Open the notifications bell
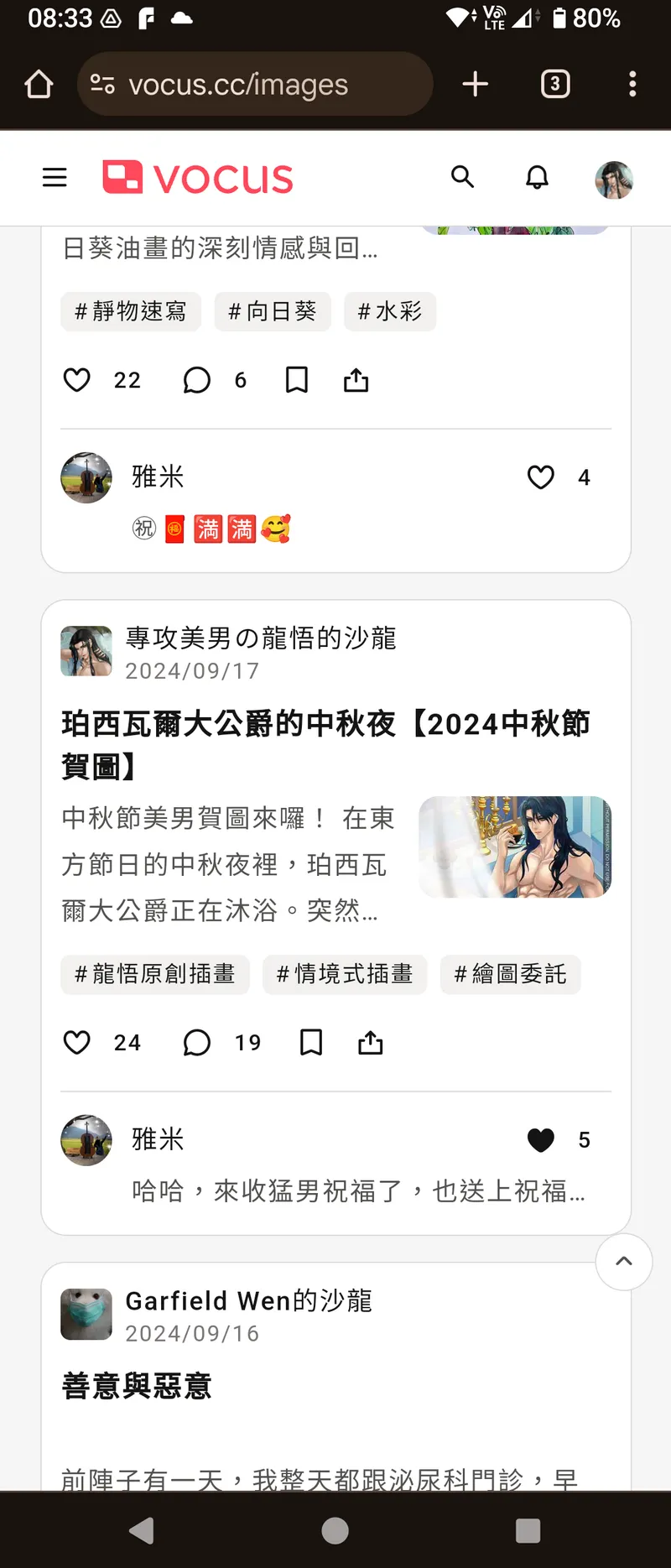 (x=537, y=178)
